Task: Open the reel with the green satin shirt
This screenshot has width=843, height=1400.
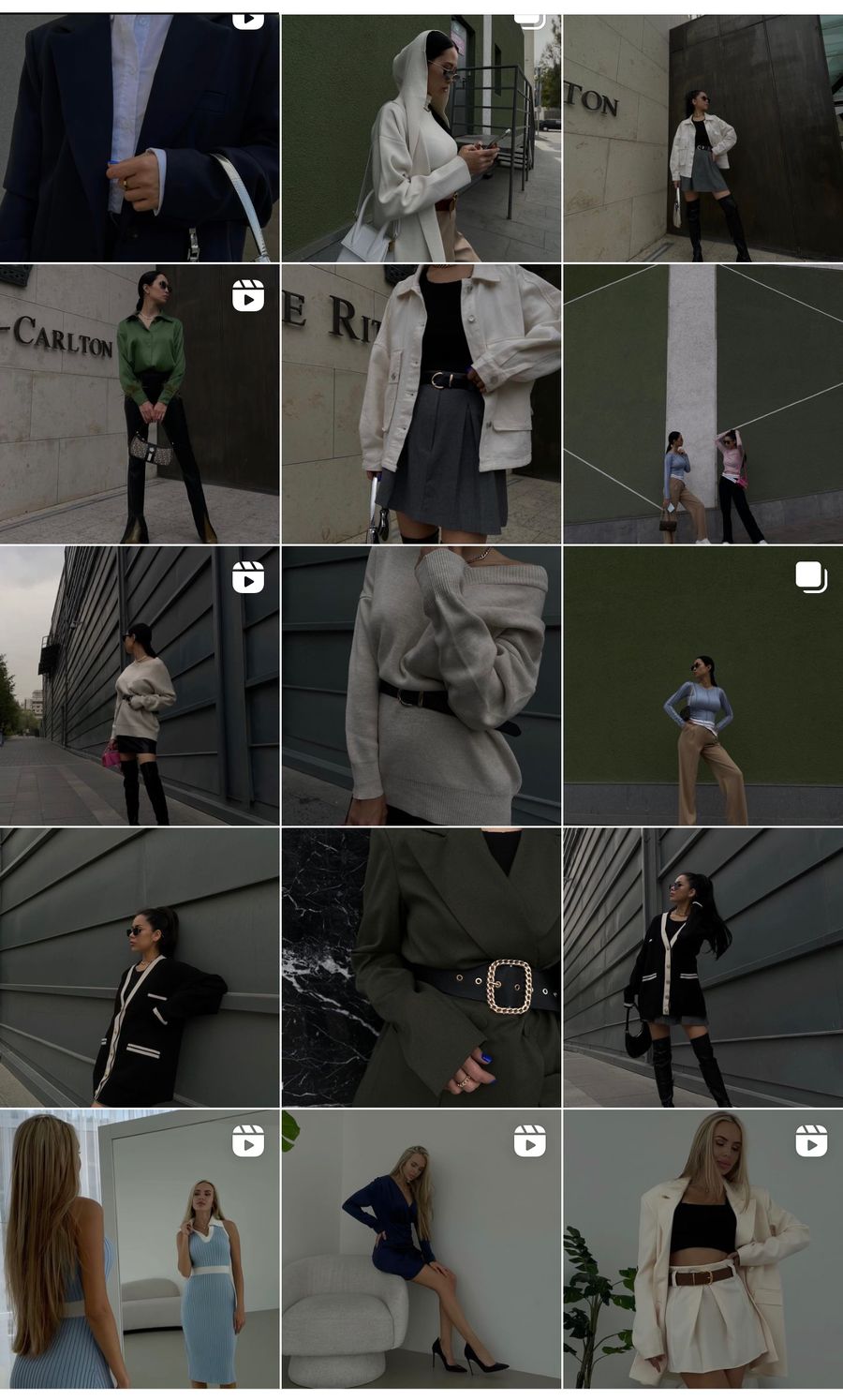Action: click(140, 404)
